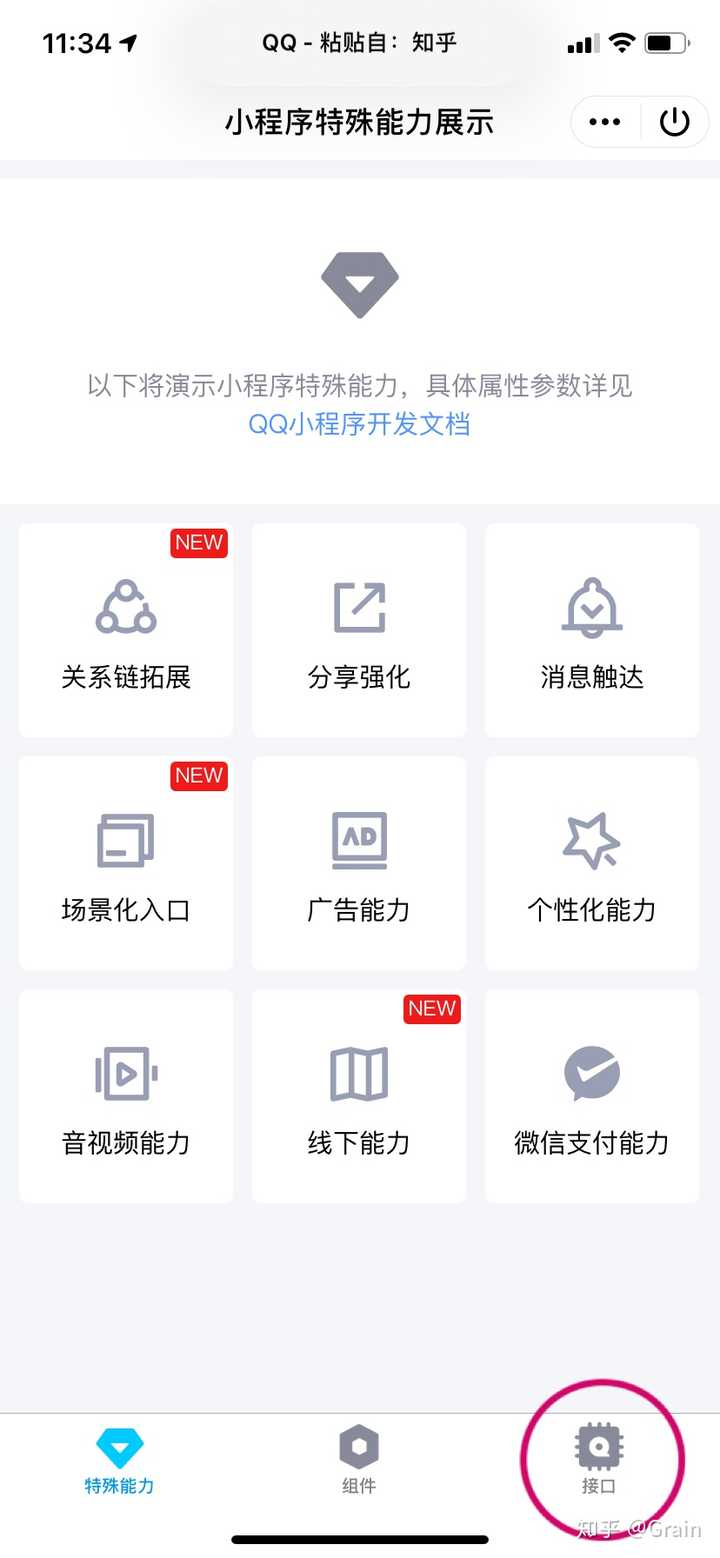
Task: Open the 场景化入口 card
Action: point(126,863)
